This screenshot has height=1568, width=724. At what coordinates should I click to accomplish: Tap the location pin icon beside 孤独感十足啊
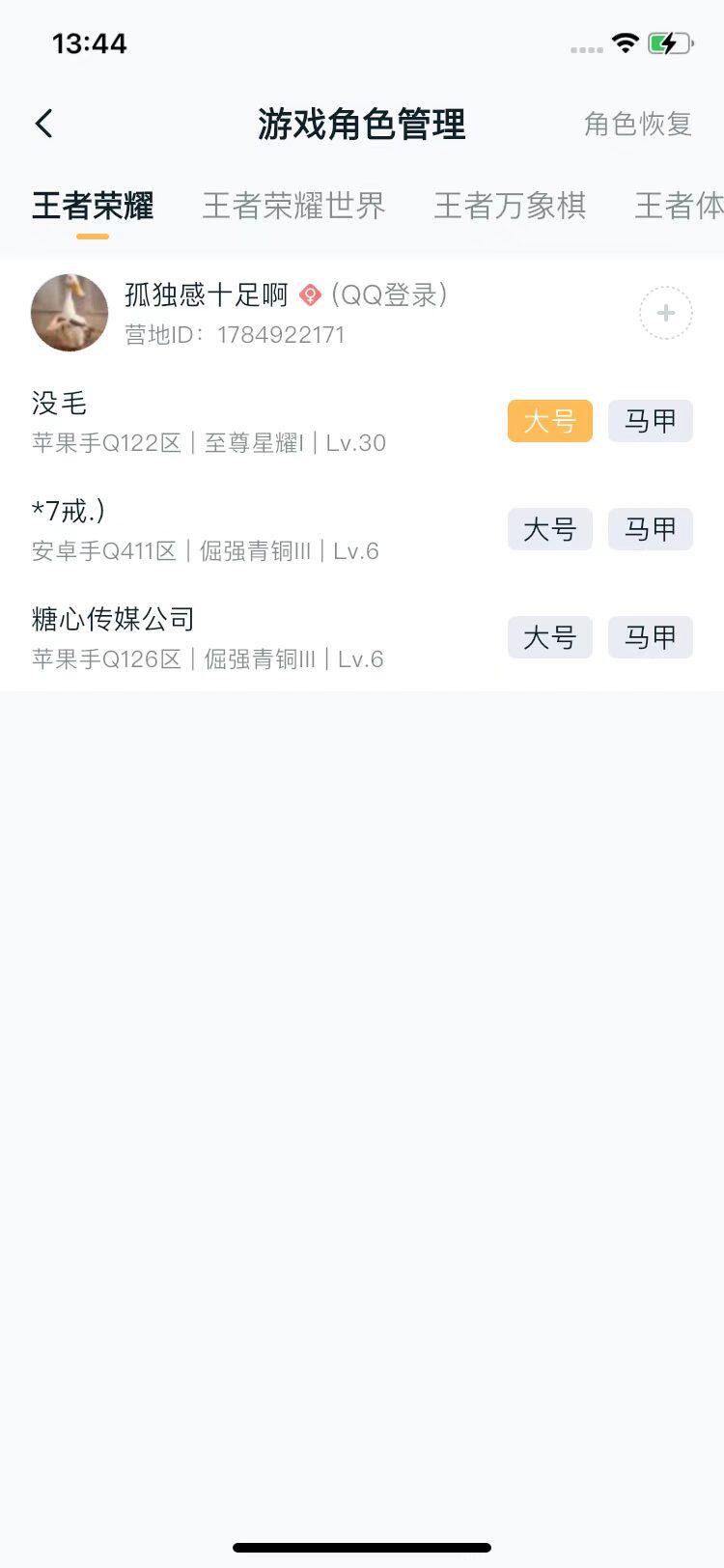(308, 294)
